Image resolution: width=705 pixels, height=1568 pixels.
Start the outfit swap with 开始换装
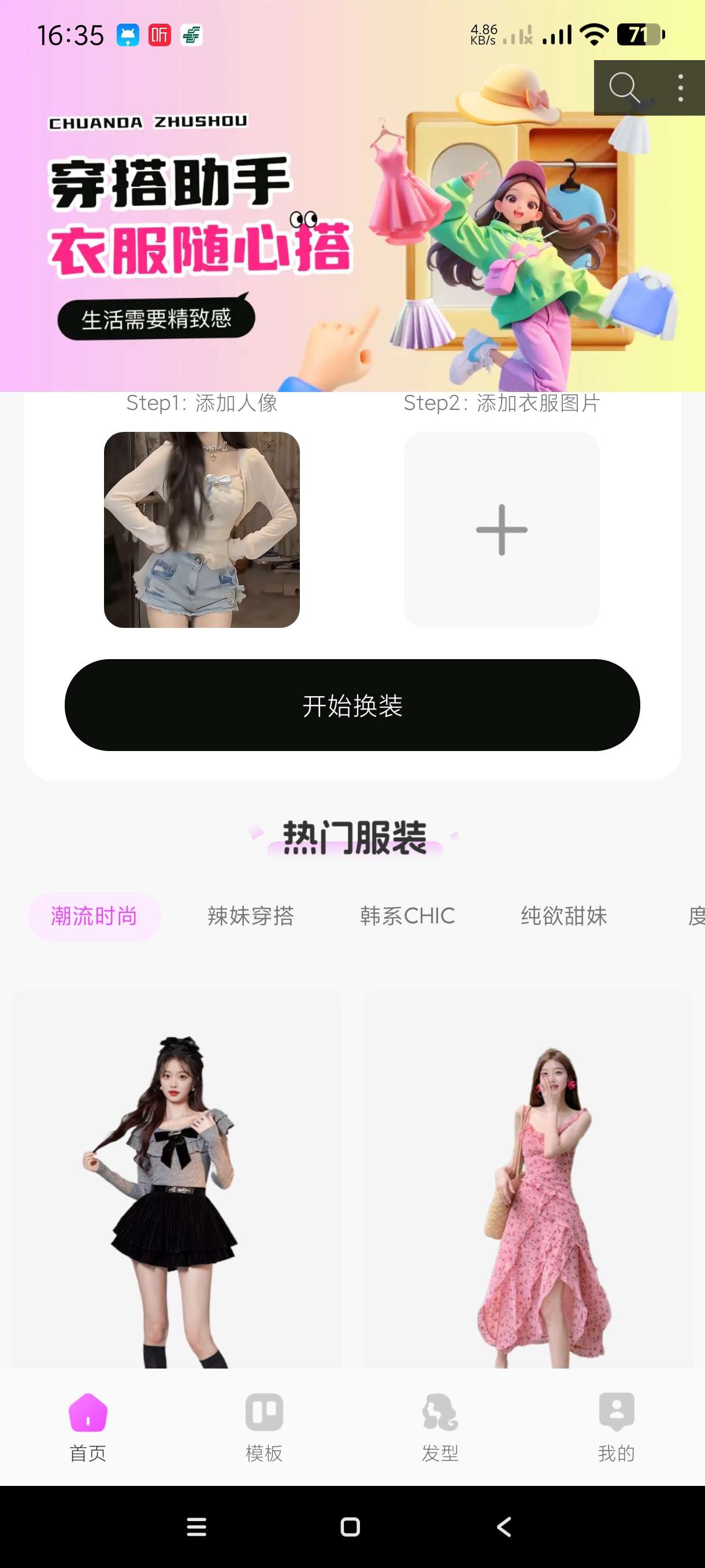click(352, 705)
